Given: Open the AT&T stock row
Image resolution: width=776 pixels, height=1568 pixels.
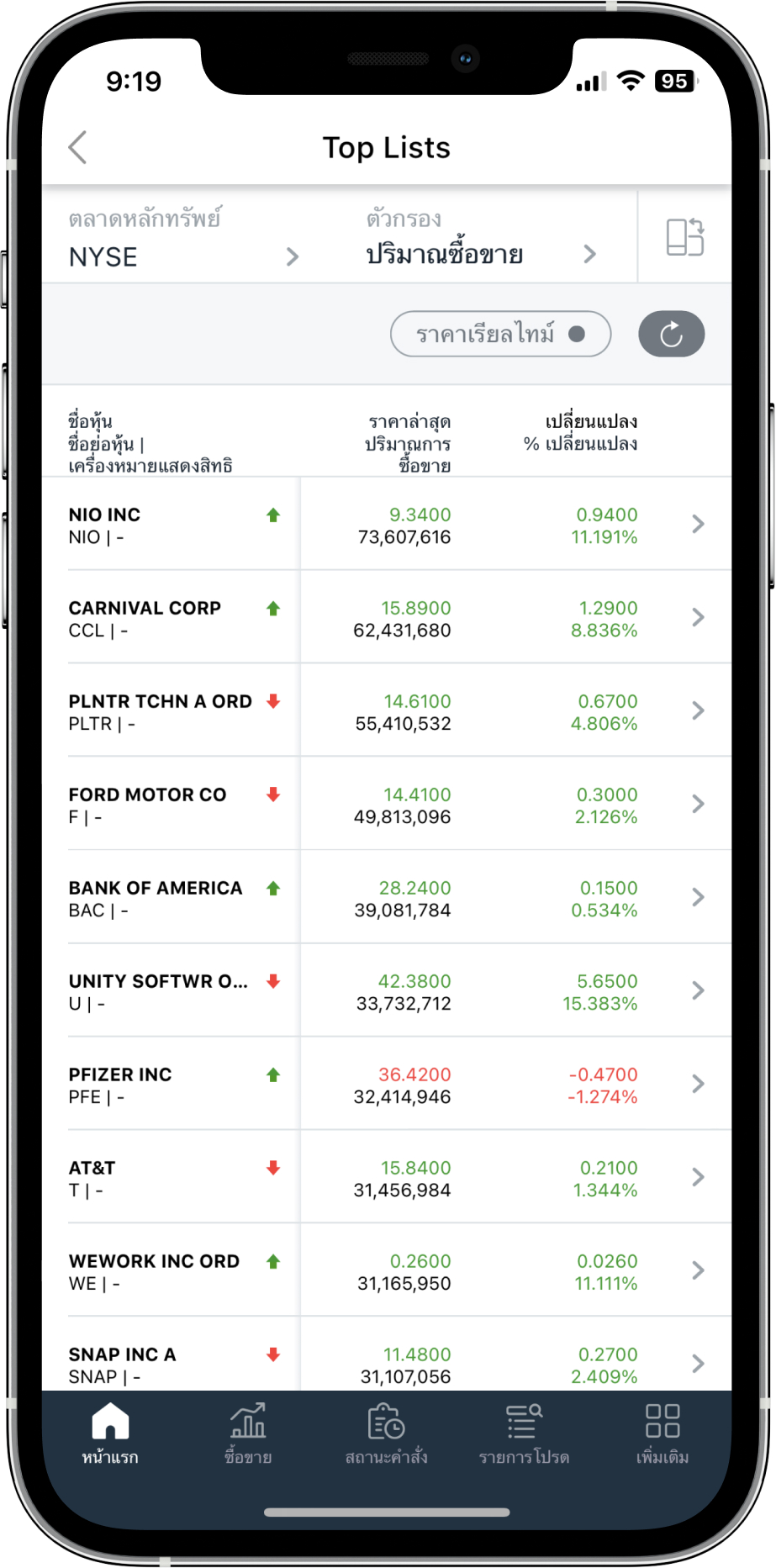Looking at the screenshot, I should pyautogui.click(x=386, y=1178).
